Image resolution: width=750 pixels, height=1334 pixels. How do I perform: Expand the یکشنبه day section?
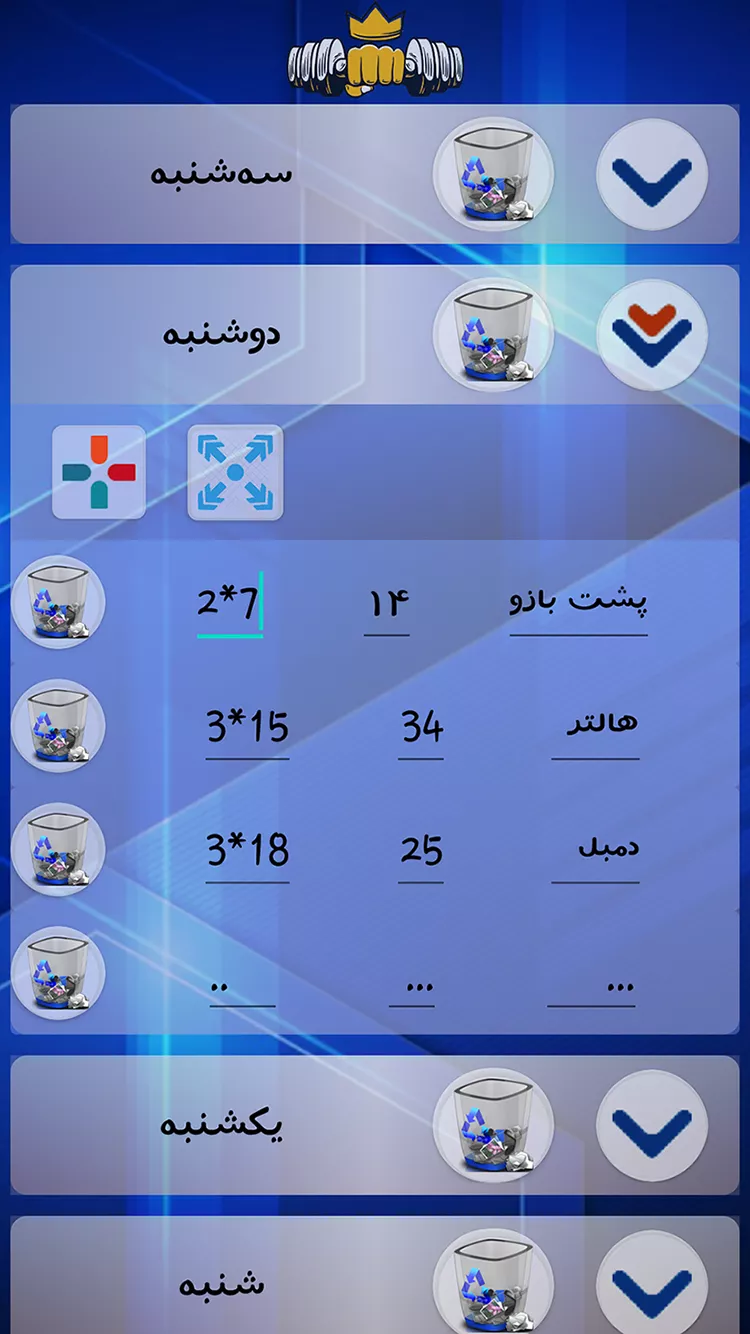point(652,1126)
